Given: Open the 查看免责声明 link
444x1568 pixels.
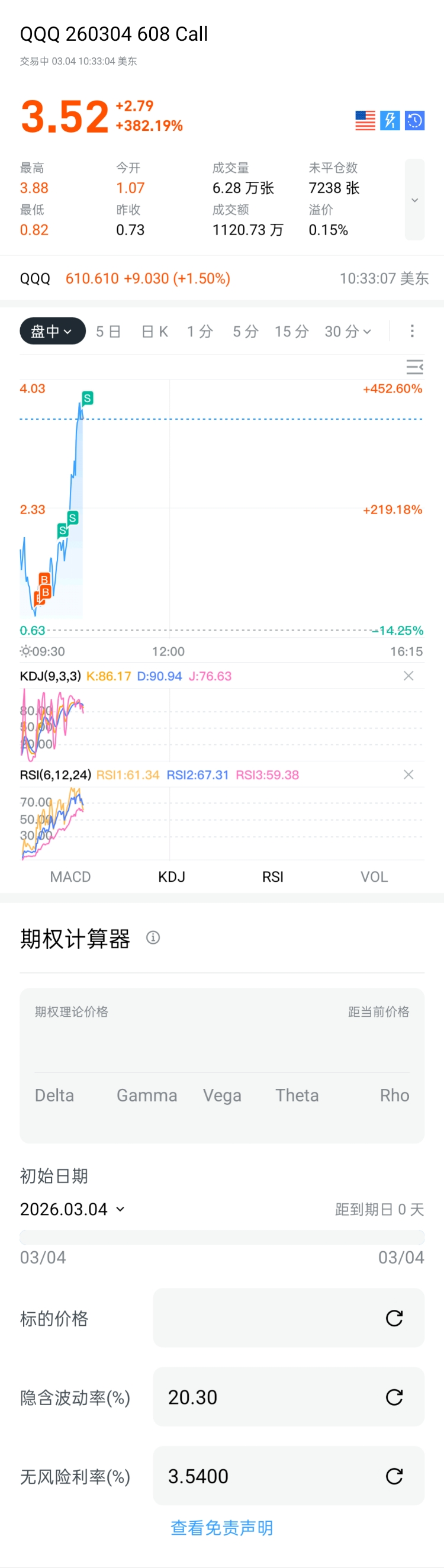Looking at the screenshot, I should tap(221, 1528).
